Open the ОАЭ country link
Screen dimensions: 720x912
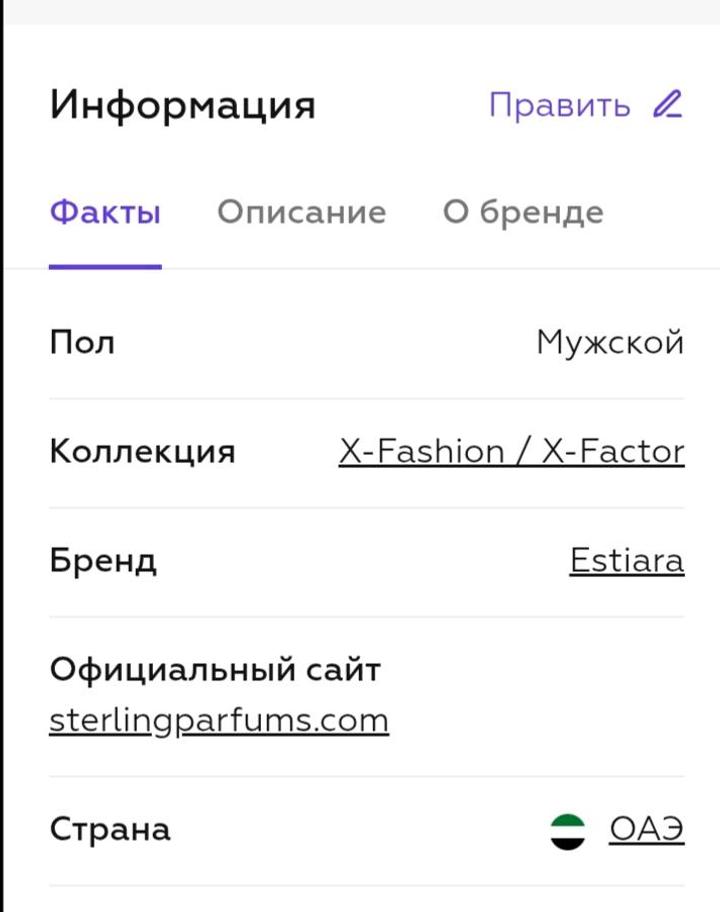click(646, 830)
